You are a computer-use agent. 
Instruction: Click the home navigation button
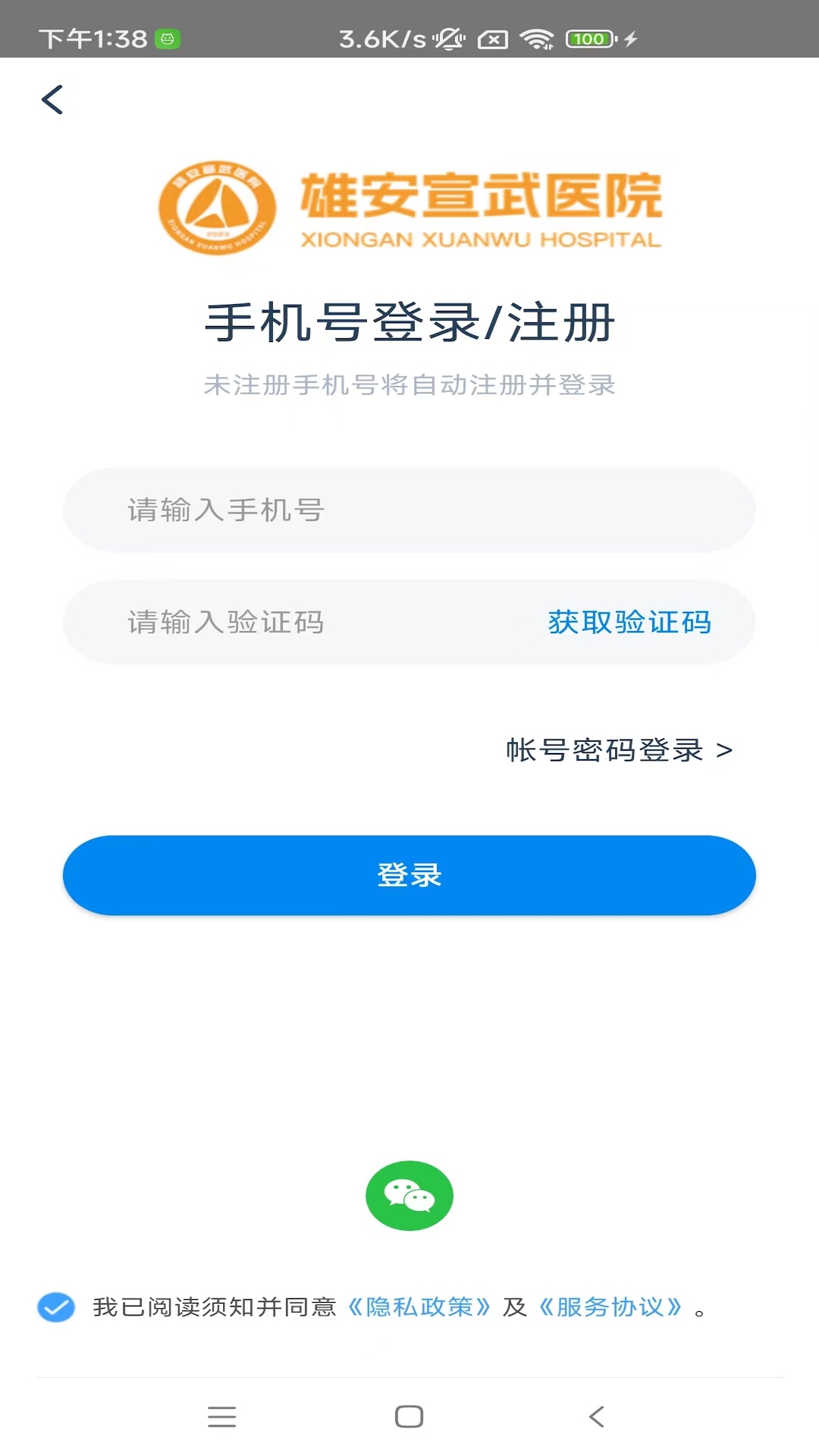tap(409, 1415)
